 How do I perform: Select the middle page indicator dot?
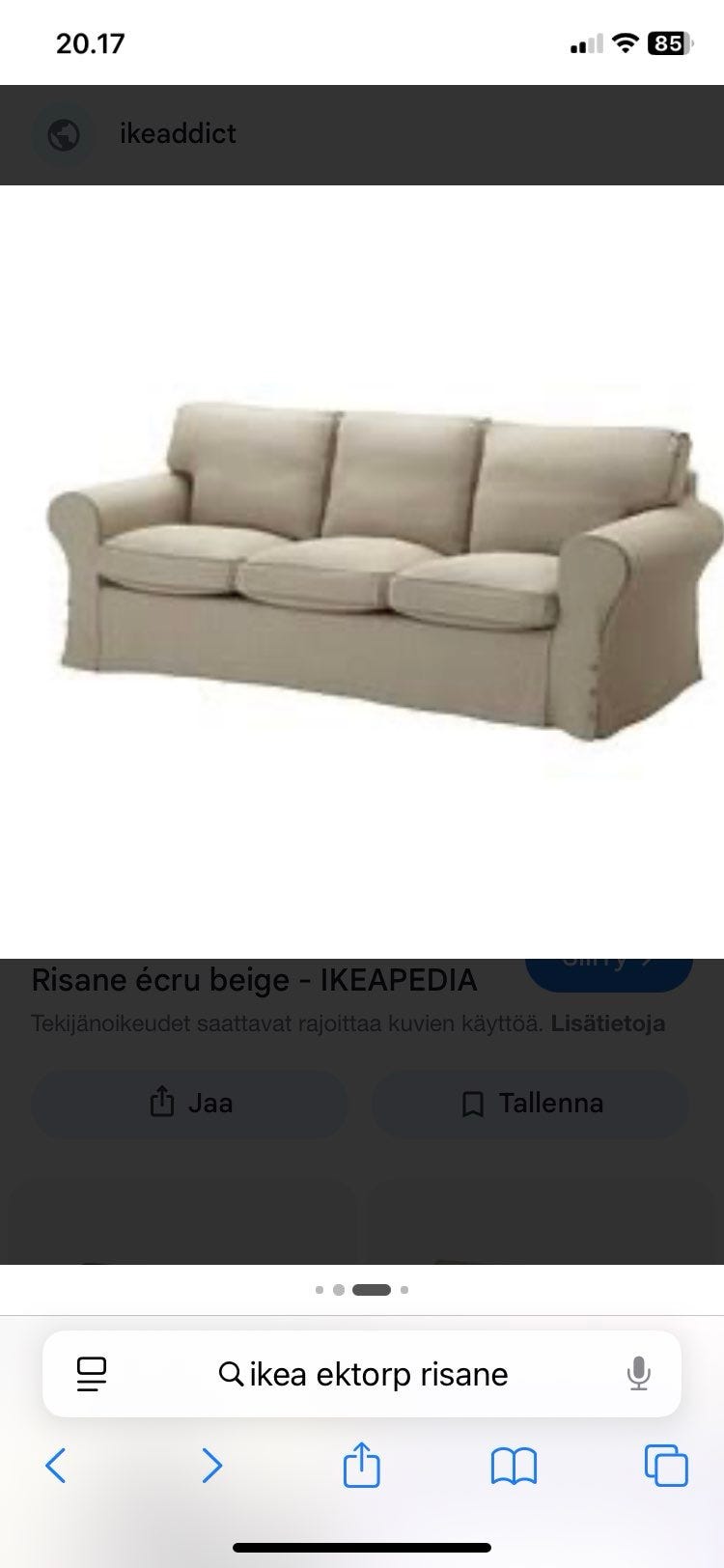(x=339, y=1289)
